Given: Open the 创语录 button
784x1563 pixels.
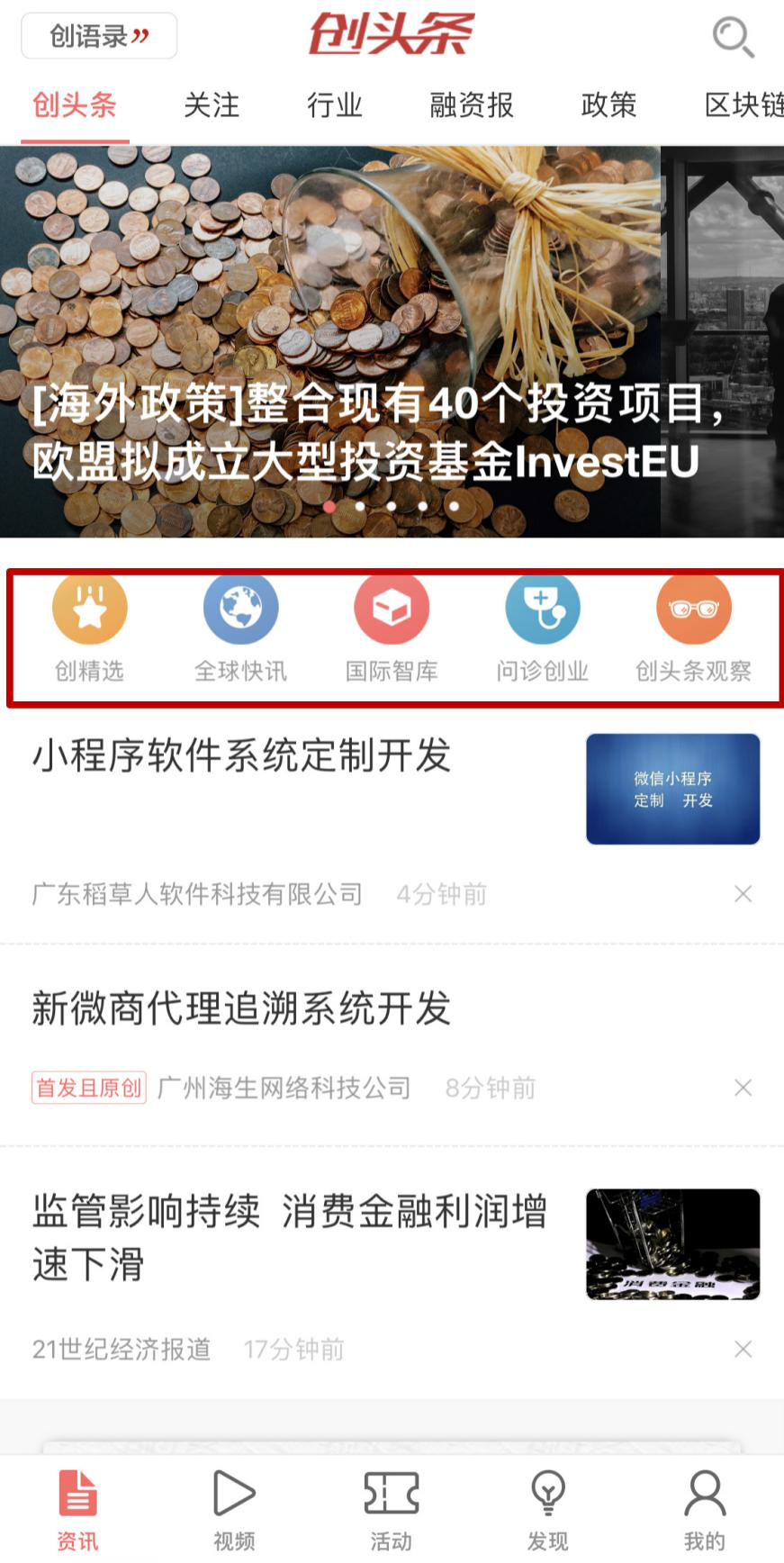Looking at the screenshot, I should point(99,36).
